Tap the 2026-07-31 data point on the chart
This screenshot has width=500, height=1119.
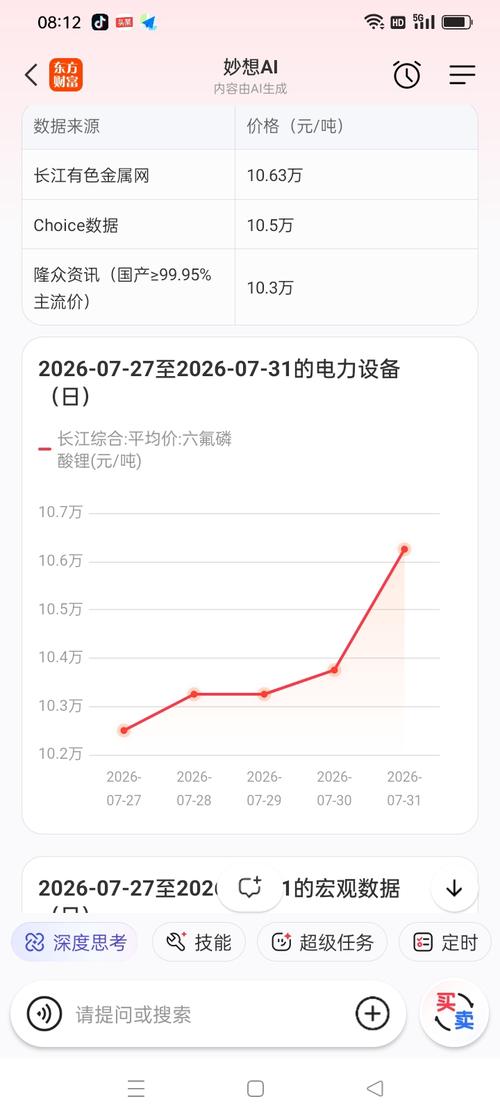[x=404, y=549]
